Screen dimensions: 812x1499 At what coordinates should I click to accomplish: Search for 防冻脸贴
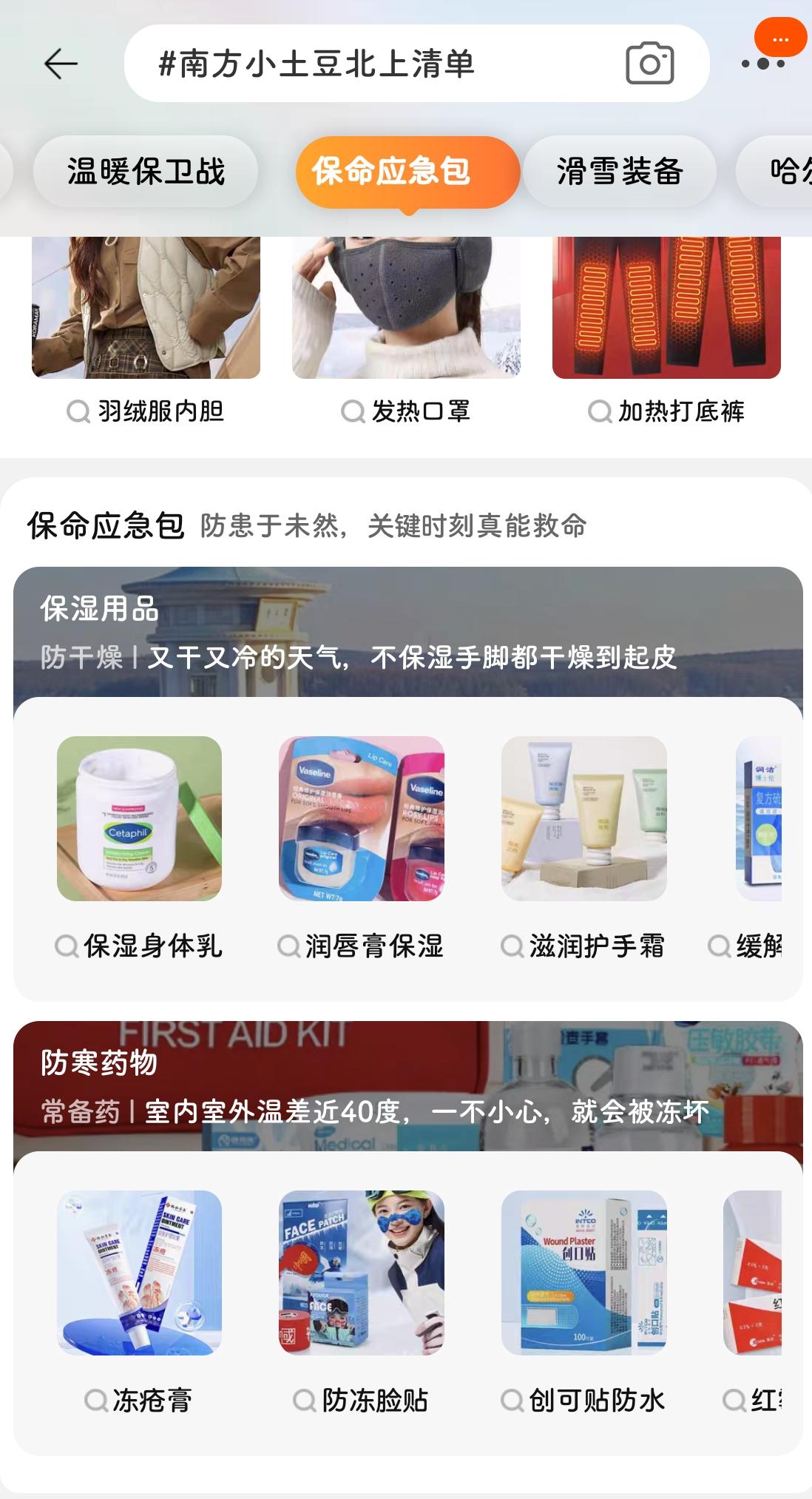coord(361,1400)
